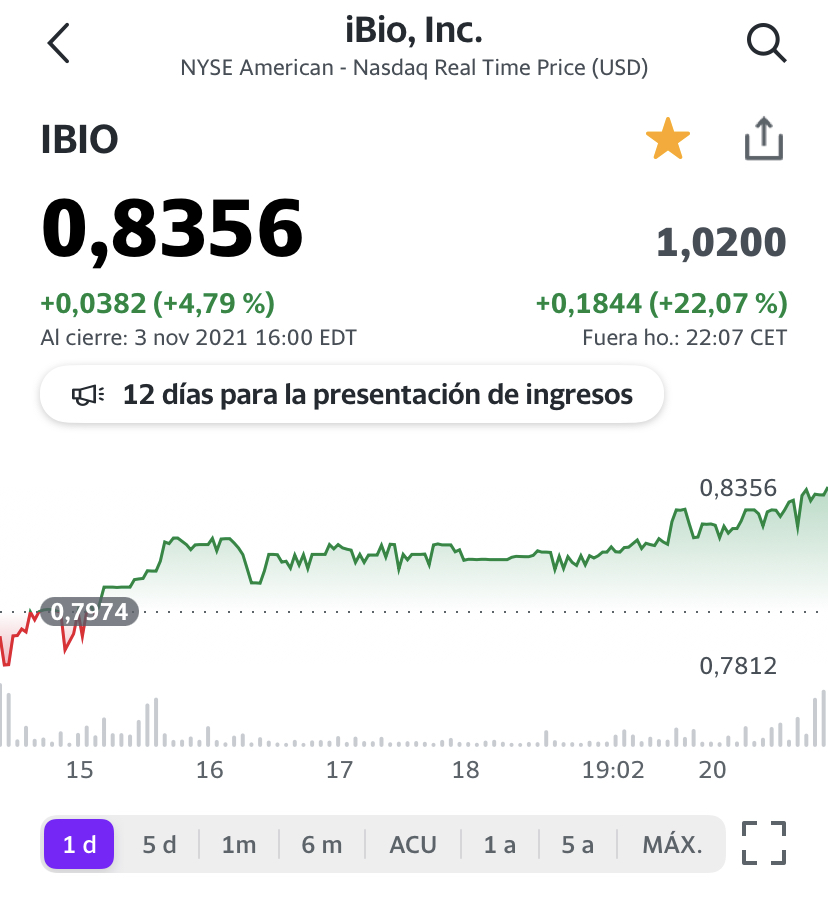
Task: Switch chart to 5 d range
Action: [x=159, y=844]
